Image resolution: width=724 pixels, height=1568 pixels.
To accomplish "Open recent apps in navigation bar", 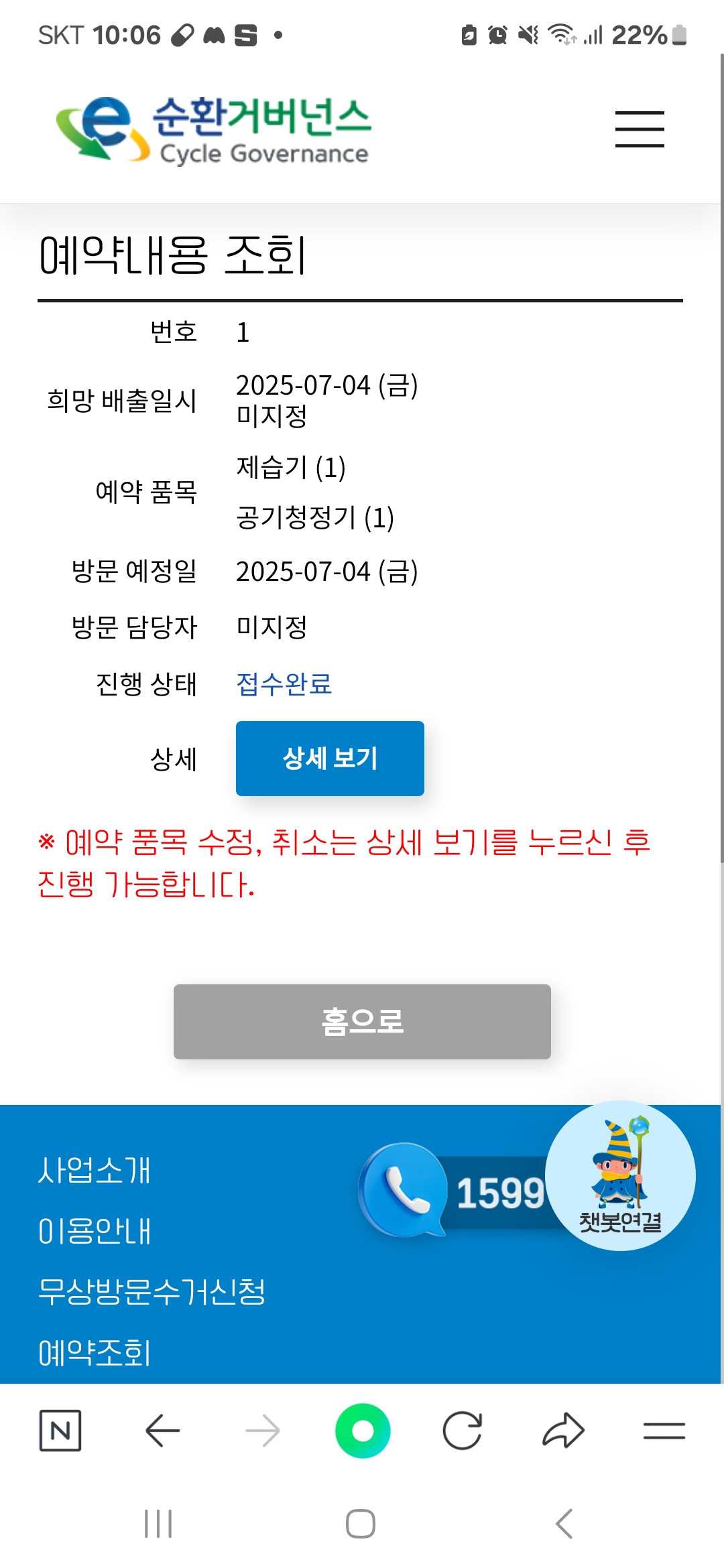I will coord(158,1524).
